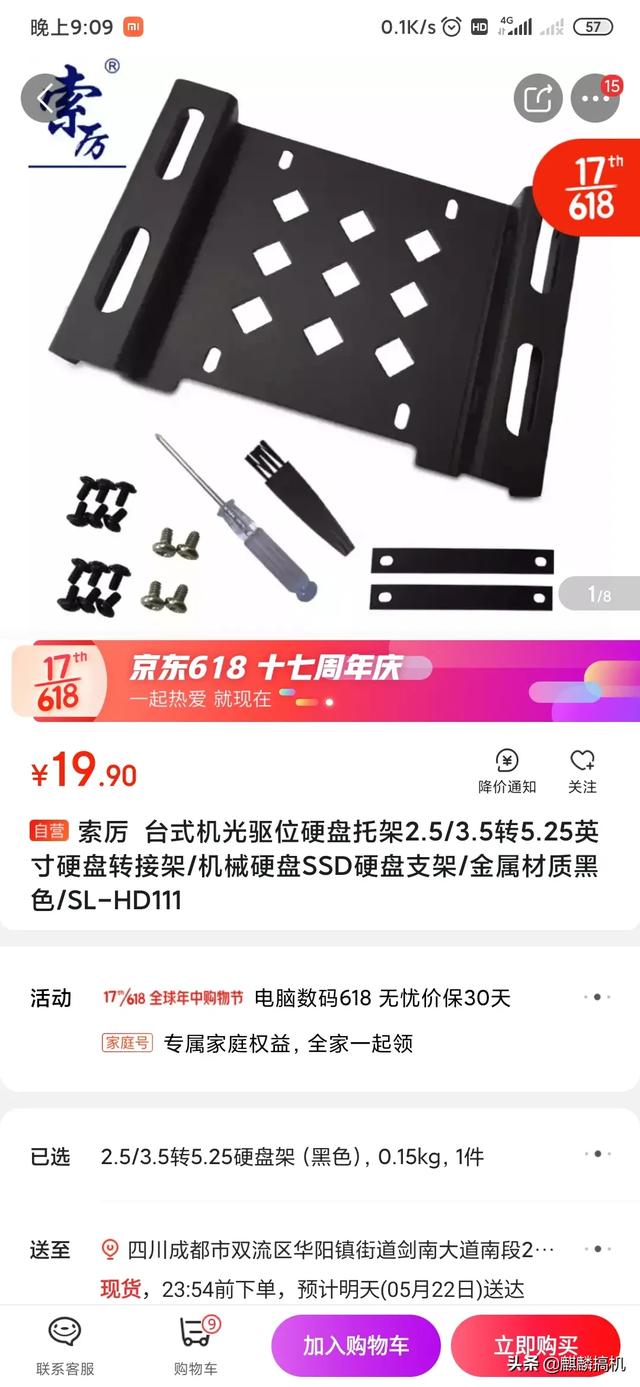Open the 已选 specification selector row

pos(320,1157)
